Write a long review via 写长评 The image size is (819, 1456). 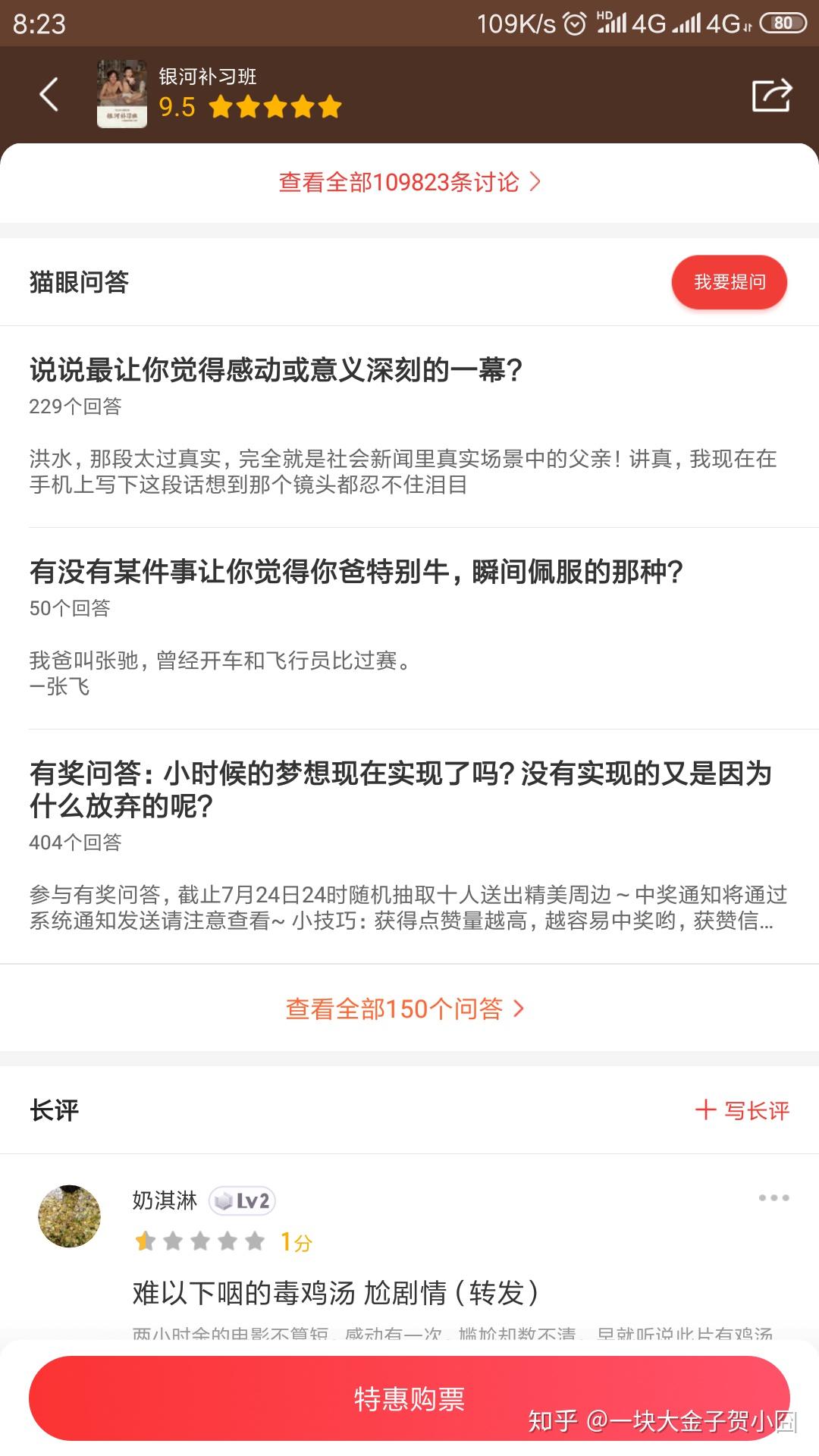(742, 1110)
